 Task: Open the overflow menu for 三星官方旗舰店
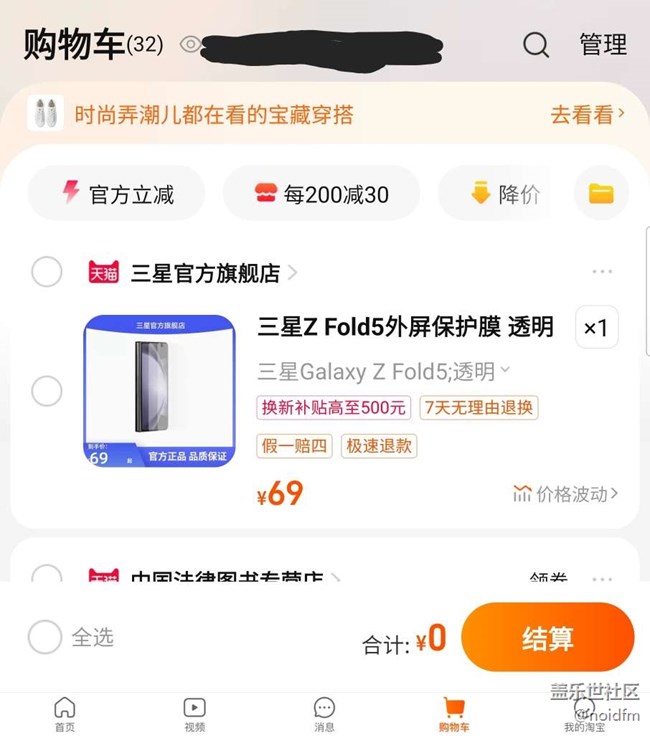602,272
